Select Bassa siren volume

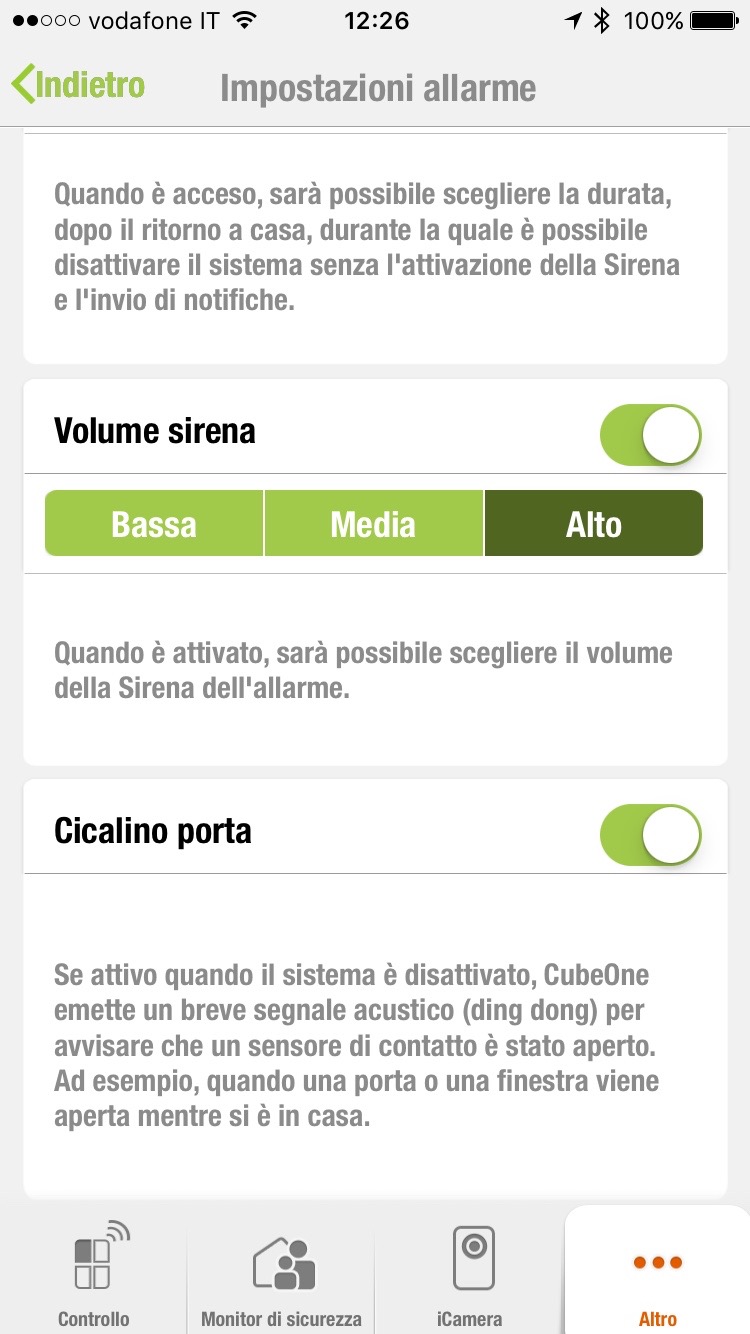pos(154,523)
